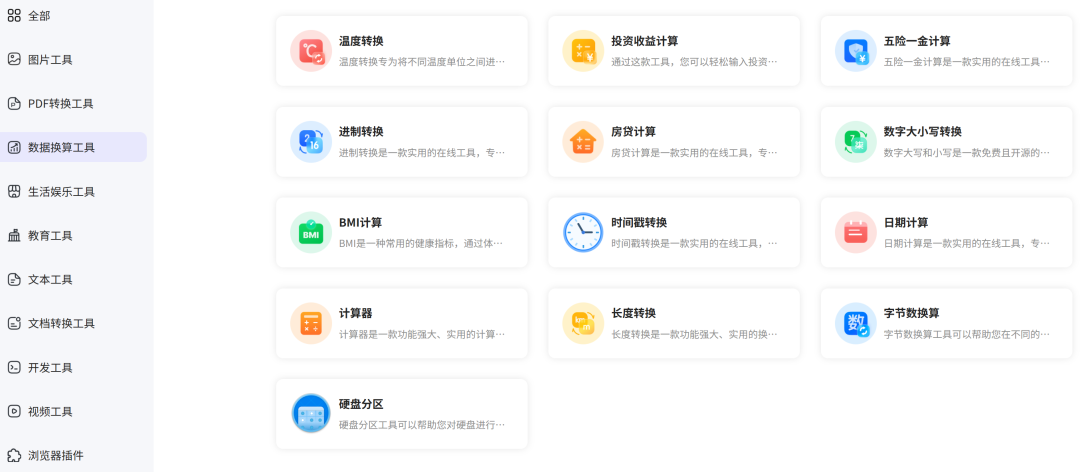Select the 字节数换算 card
Screen dimensions: 1080x472
coord(946,323)
